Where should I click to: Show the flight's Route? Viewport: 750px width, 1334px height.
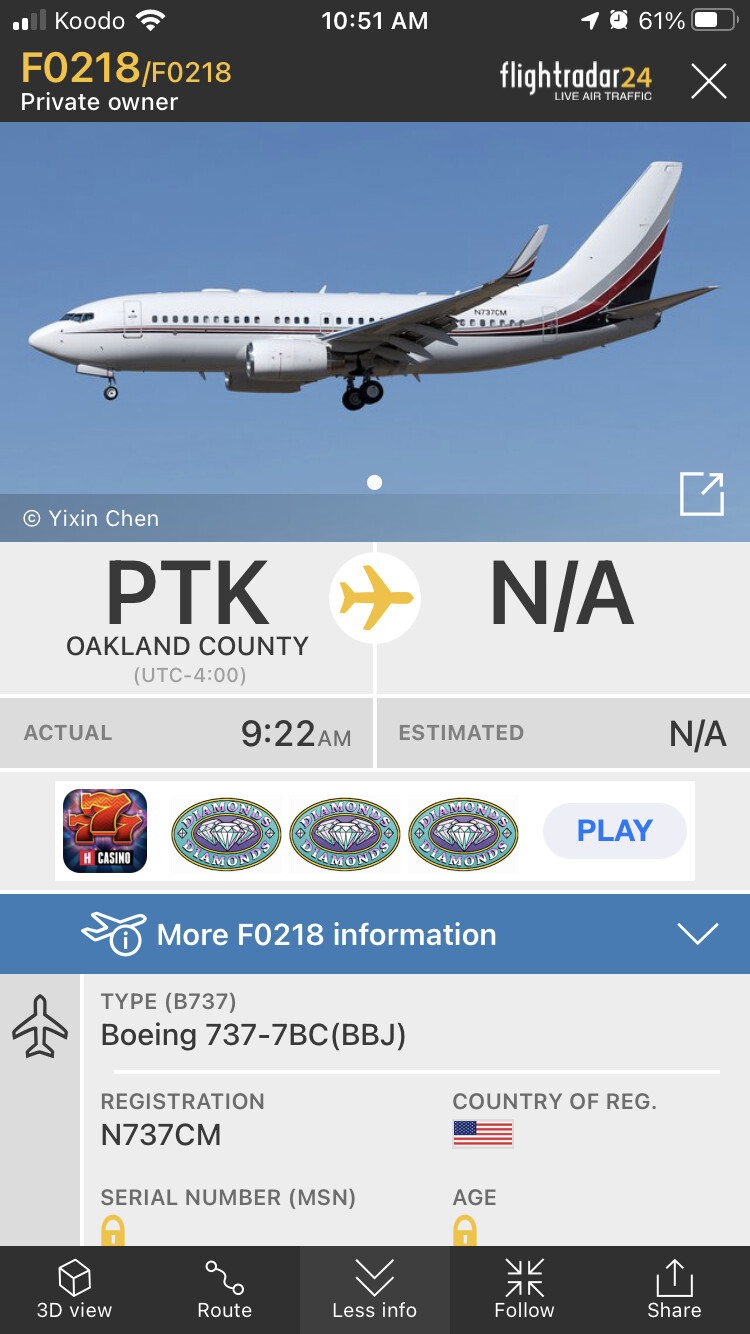225,1289
